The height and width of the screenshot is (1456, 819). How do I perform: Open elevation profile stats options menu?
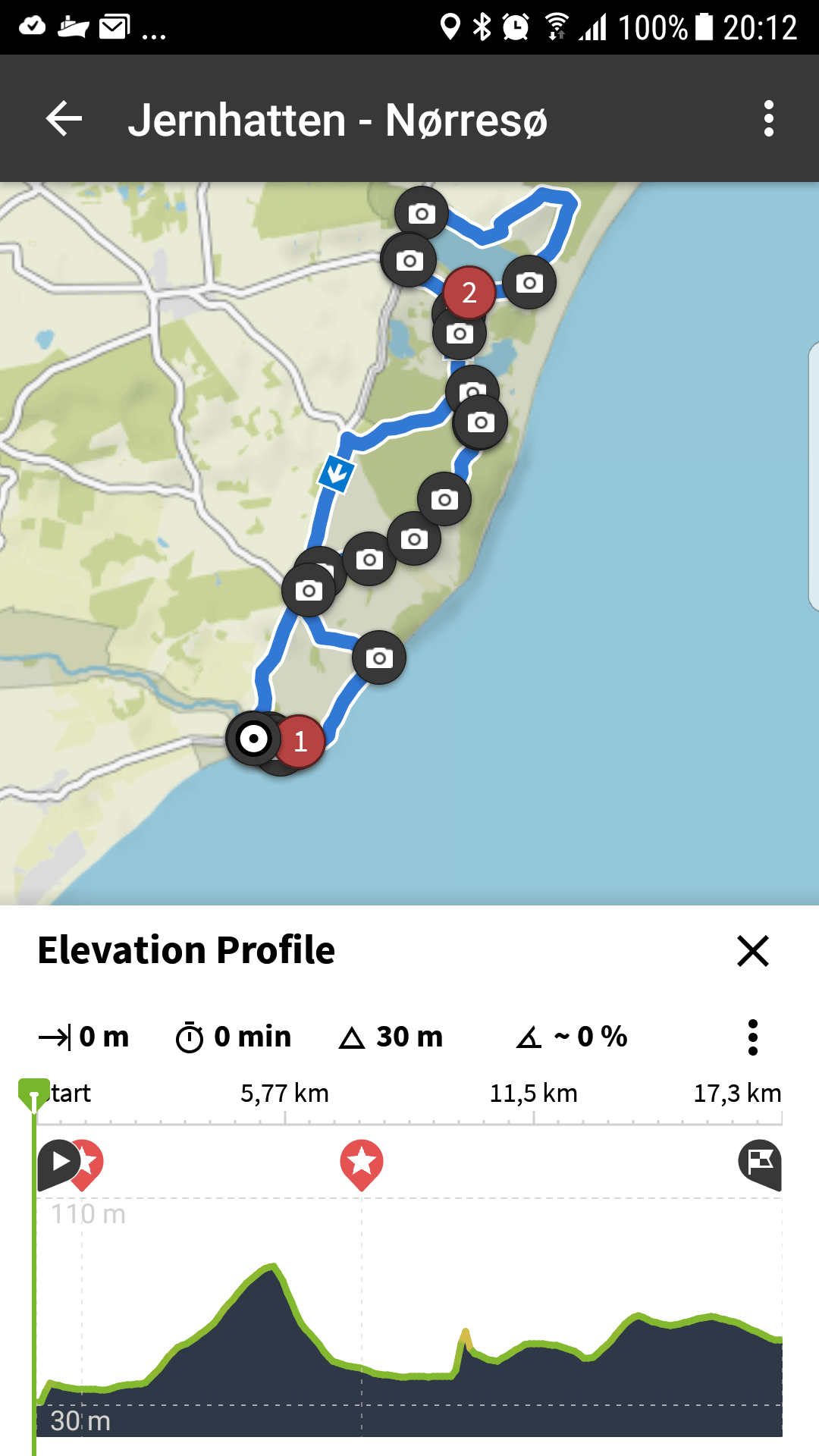752,1037
